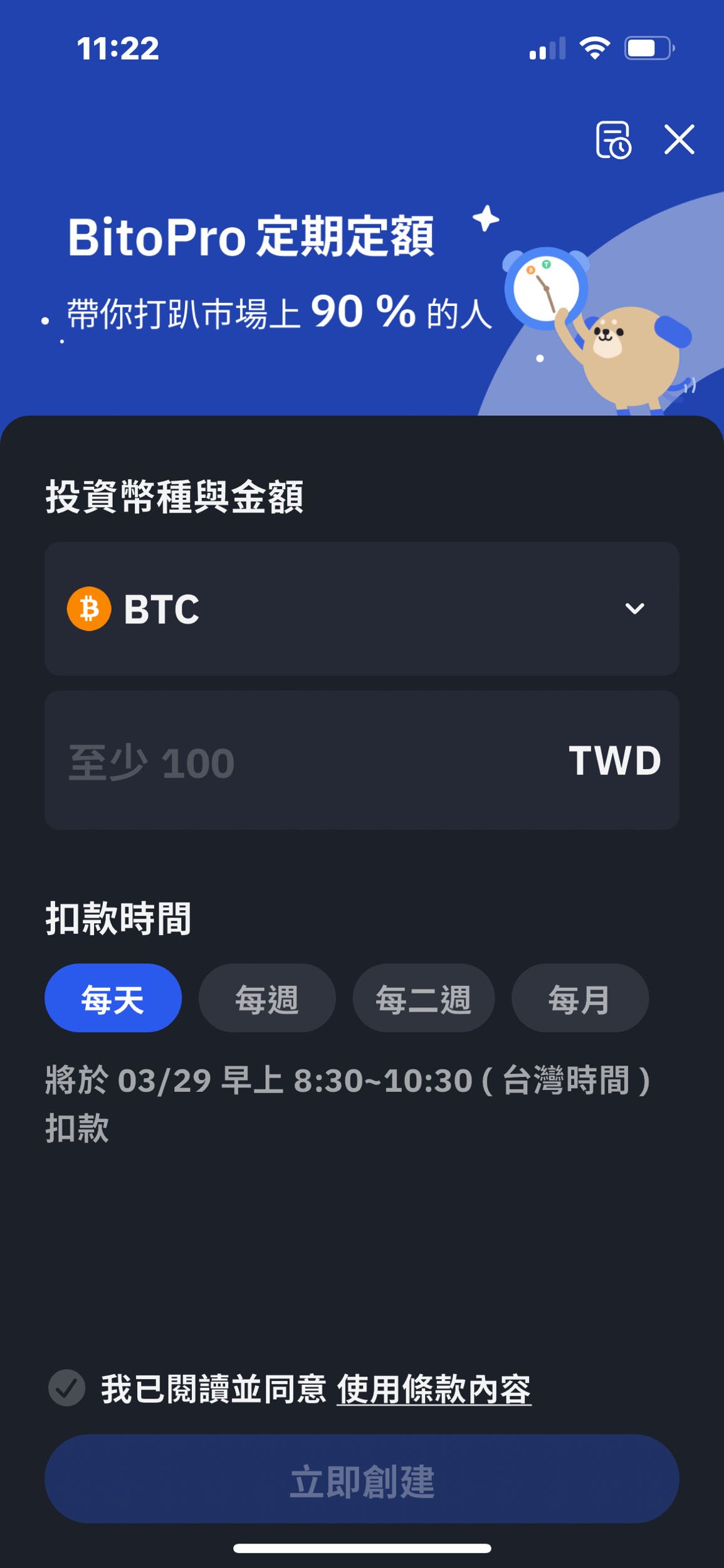Open the recurring order history icon
This screenshot has width=724, height=1568.
614,140
